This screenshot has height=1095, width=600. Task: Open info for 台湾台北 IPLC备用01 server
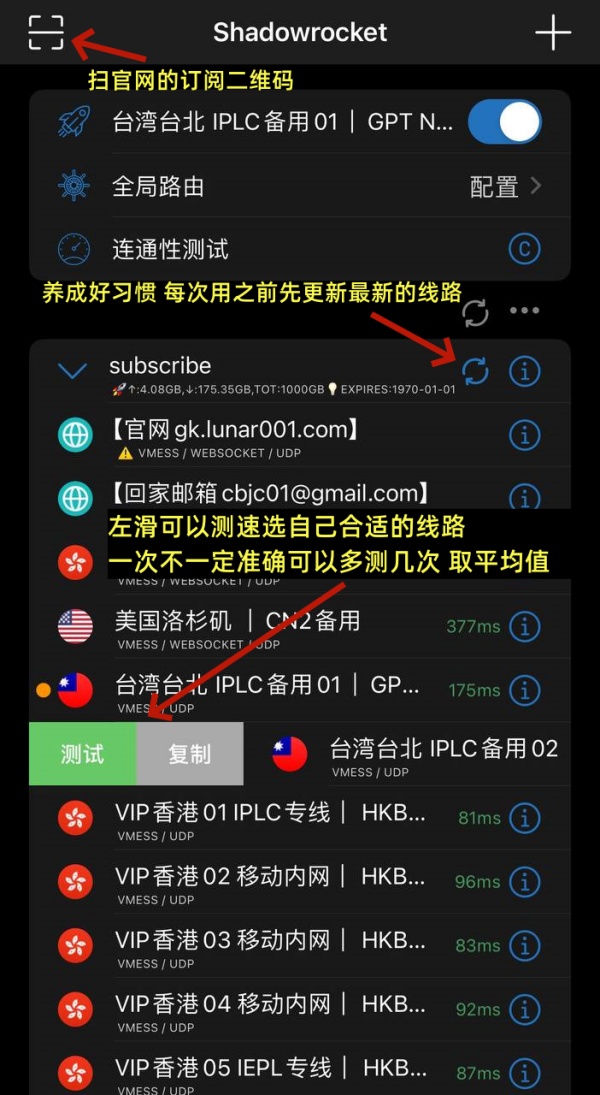coord(524,690)
